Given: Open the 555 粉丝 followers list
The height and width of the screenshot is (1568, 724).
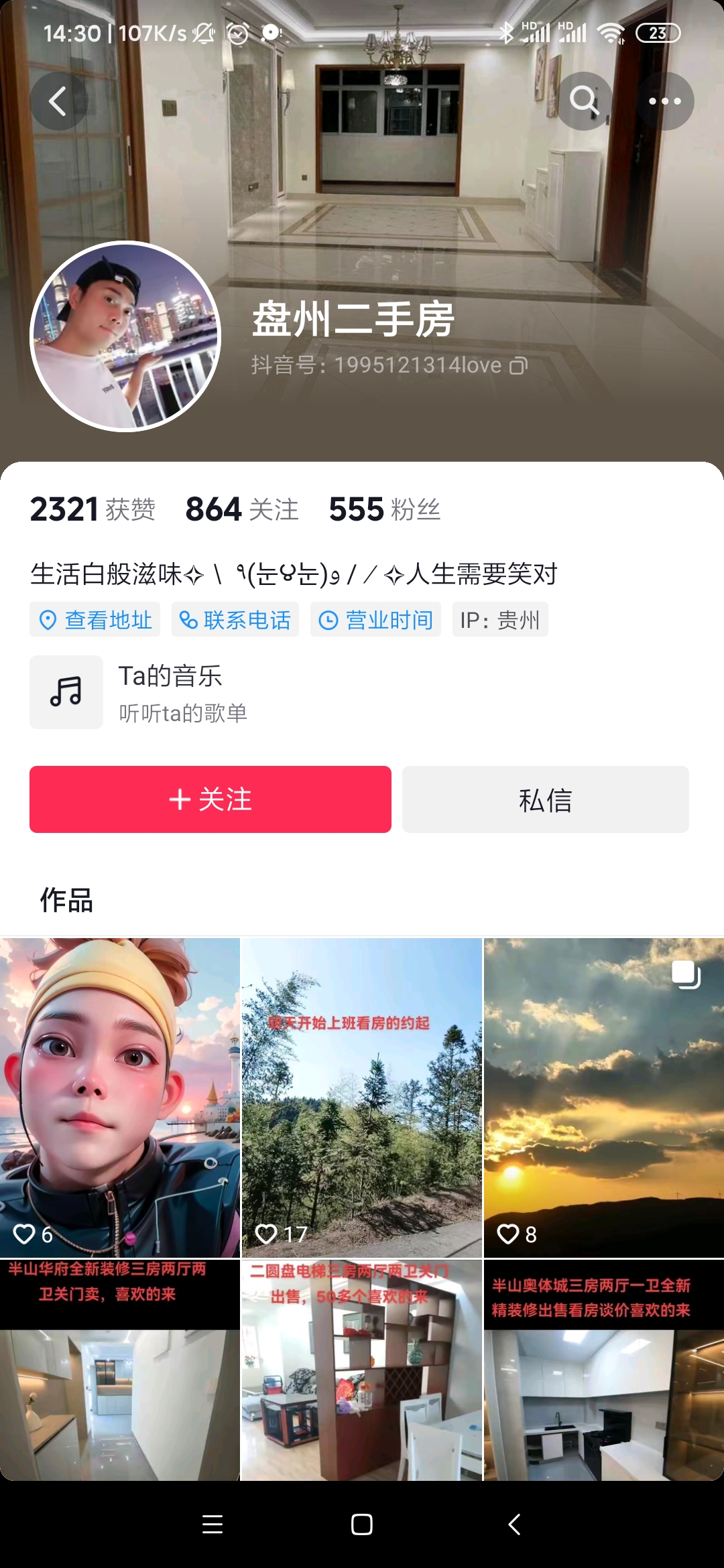Looking at the screenshot, I should pos(384,509).
